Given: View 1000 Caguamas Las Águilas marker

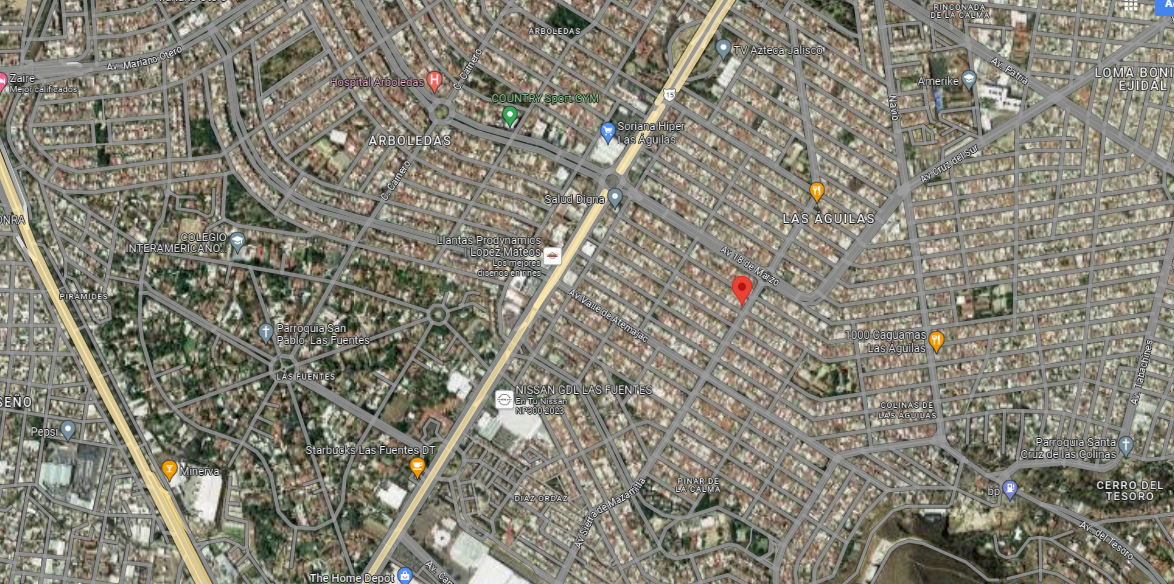Looking at the screenshot, I should coord(936,342).
